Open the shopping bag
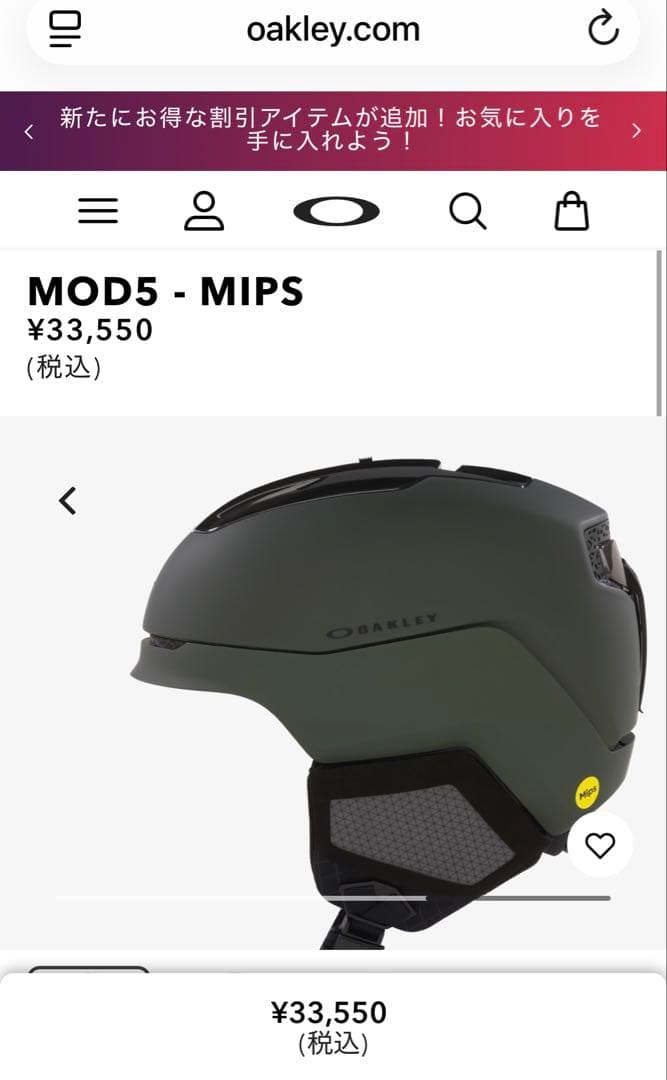Viewport: 667px width, 1080px height. (571, 211)
